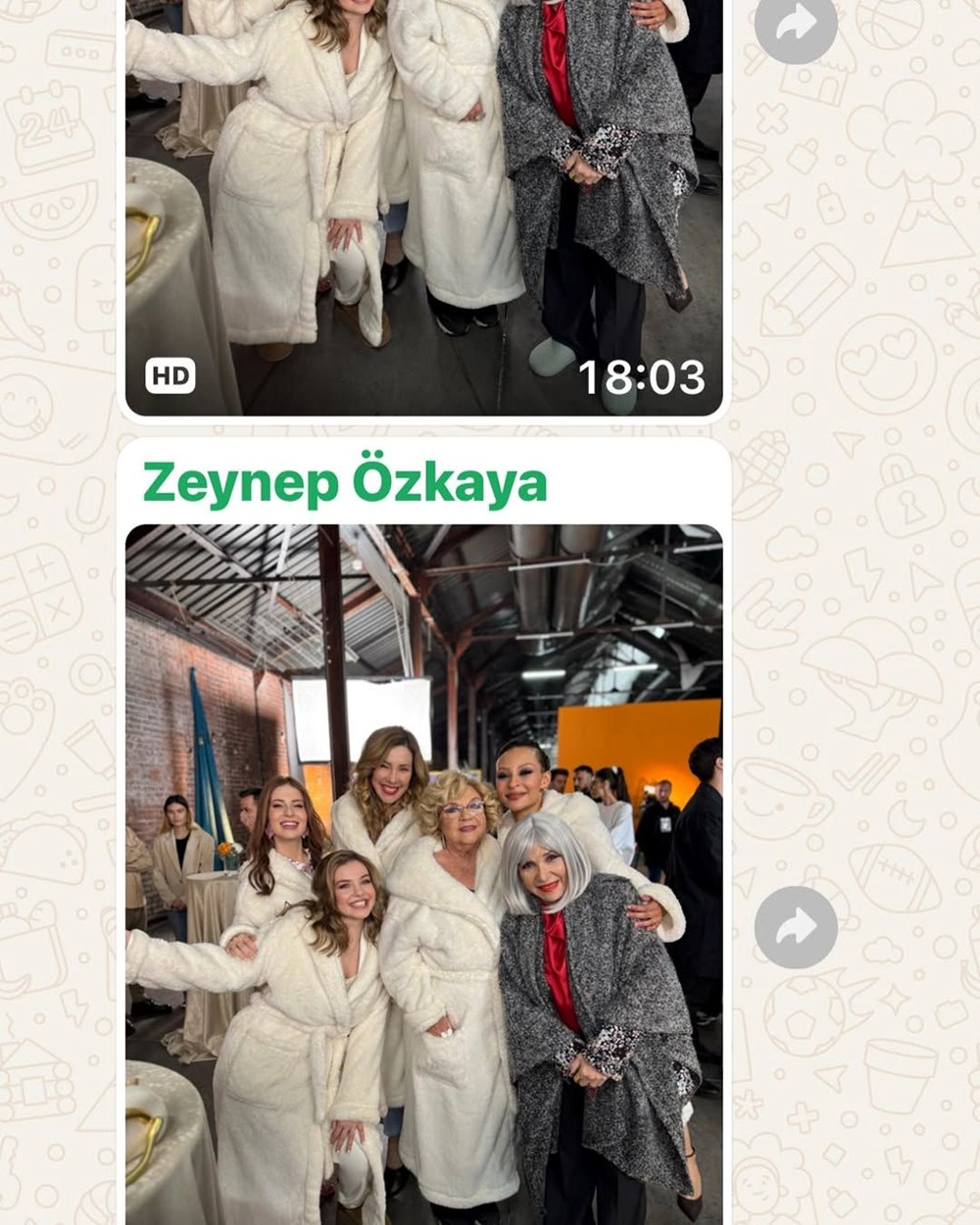980x1225 pixels.
Task: Forward Zeynep Özkaya's photo message
Action: (x=796, y=927)
